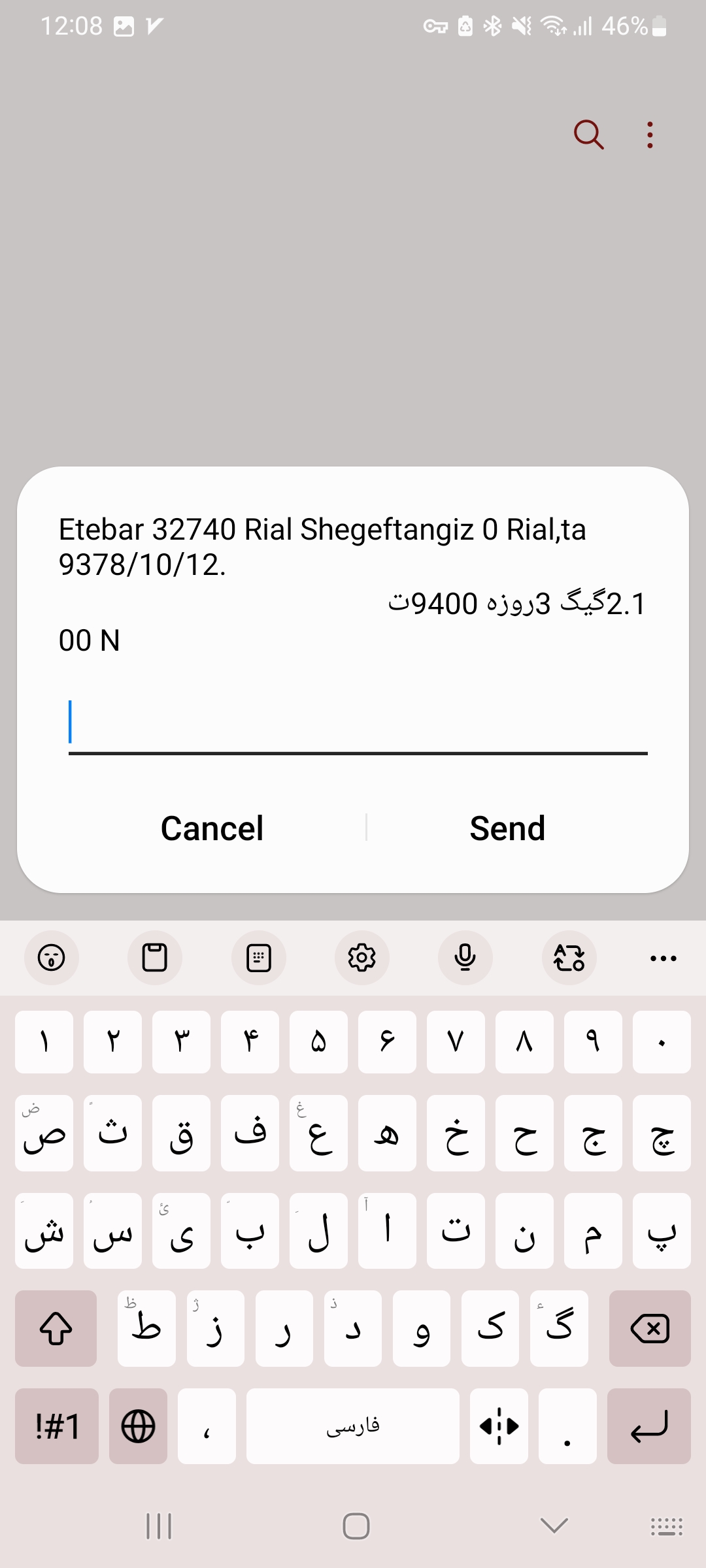Focus the reply text field

pos(358,725)
